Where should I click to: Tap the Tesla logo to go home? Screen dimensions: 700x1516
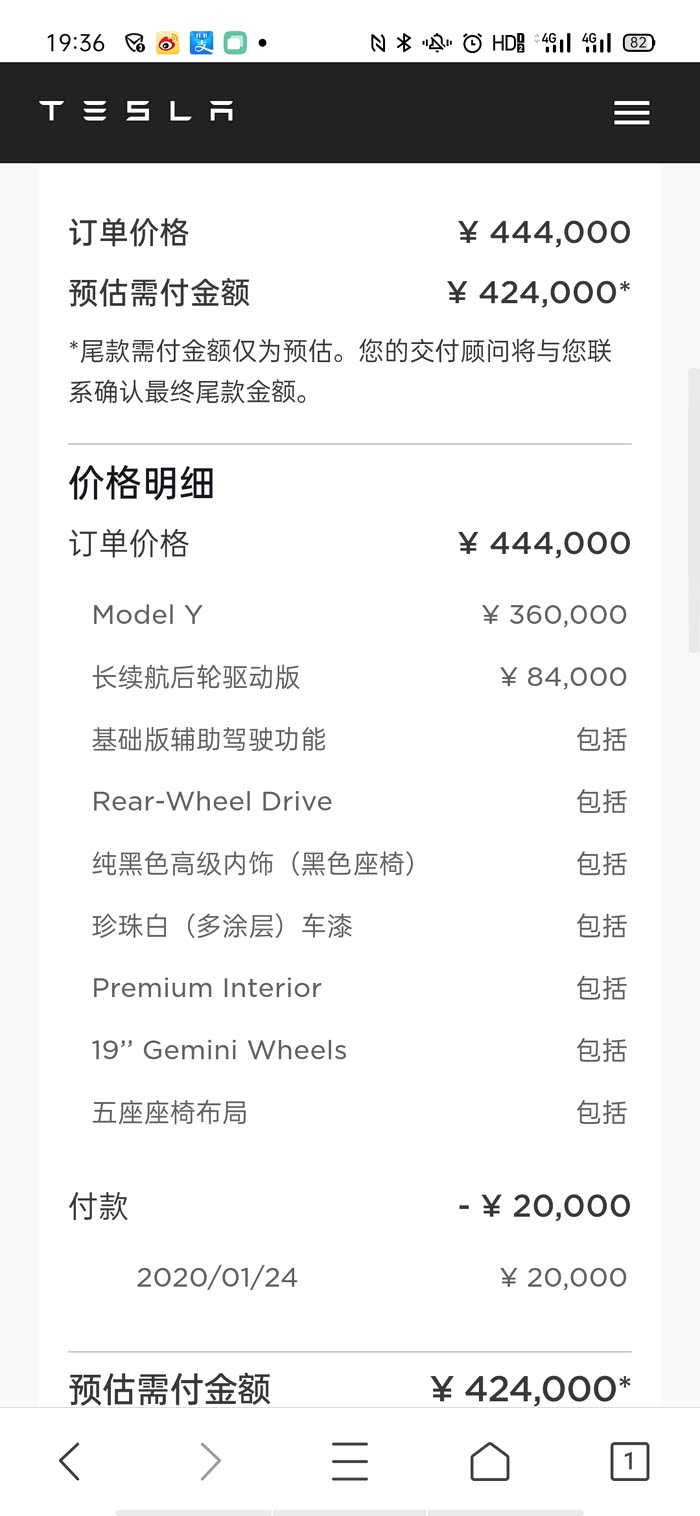click(136, 111)
